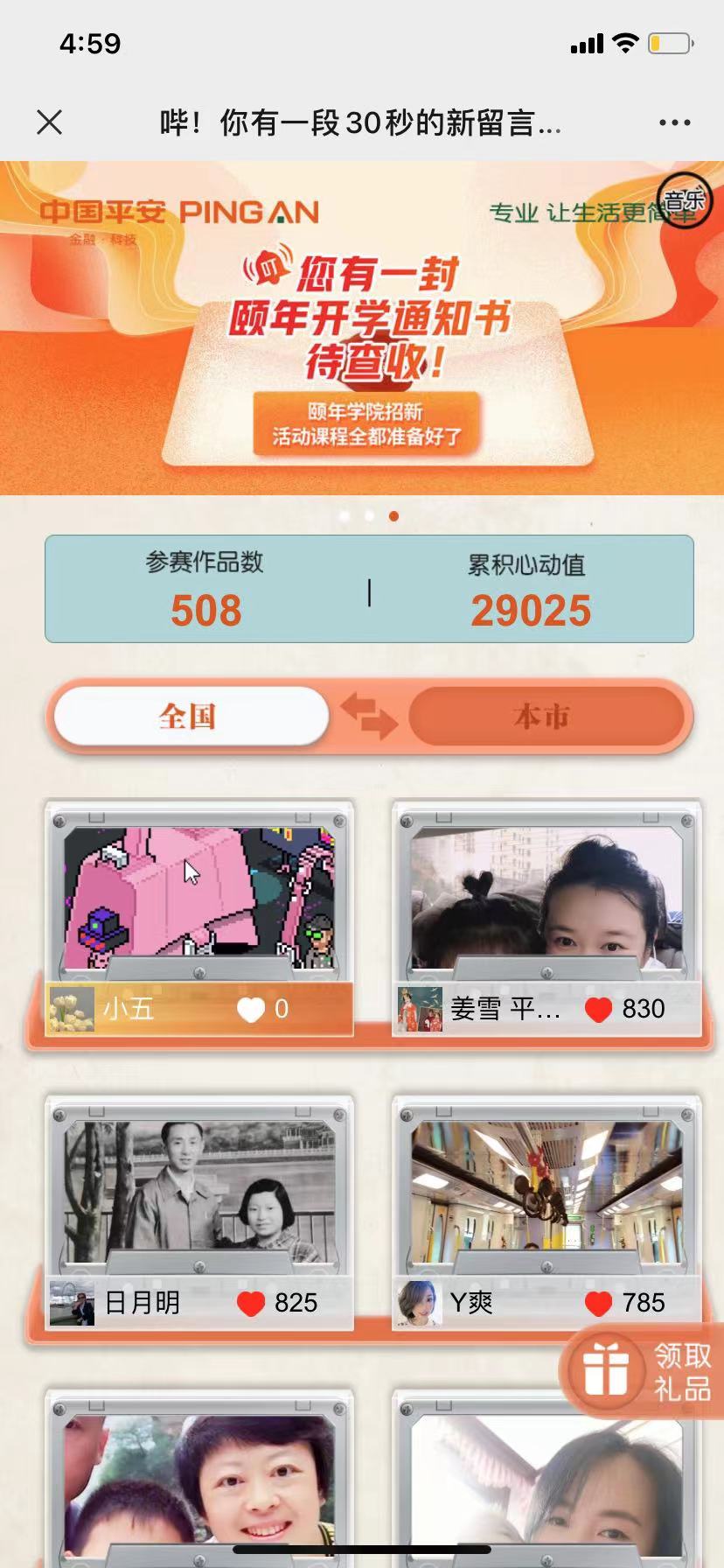Select the third banner page dot
Viewport: 724px width, 1568px height.
394,516
